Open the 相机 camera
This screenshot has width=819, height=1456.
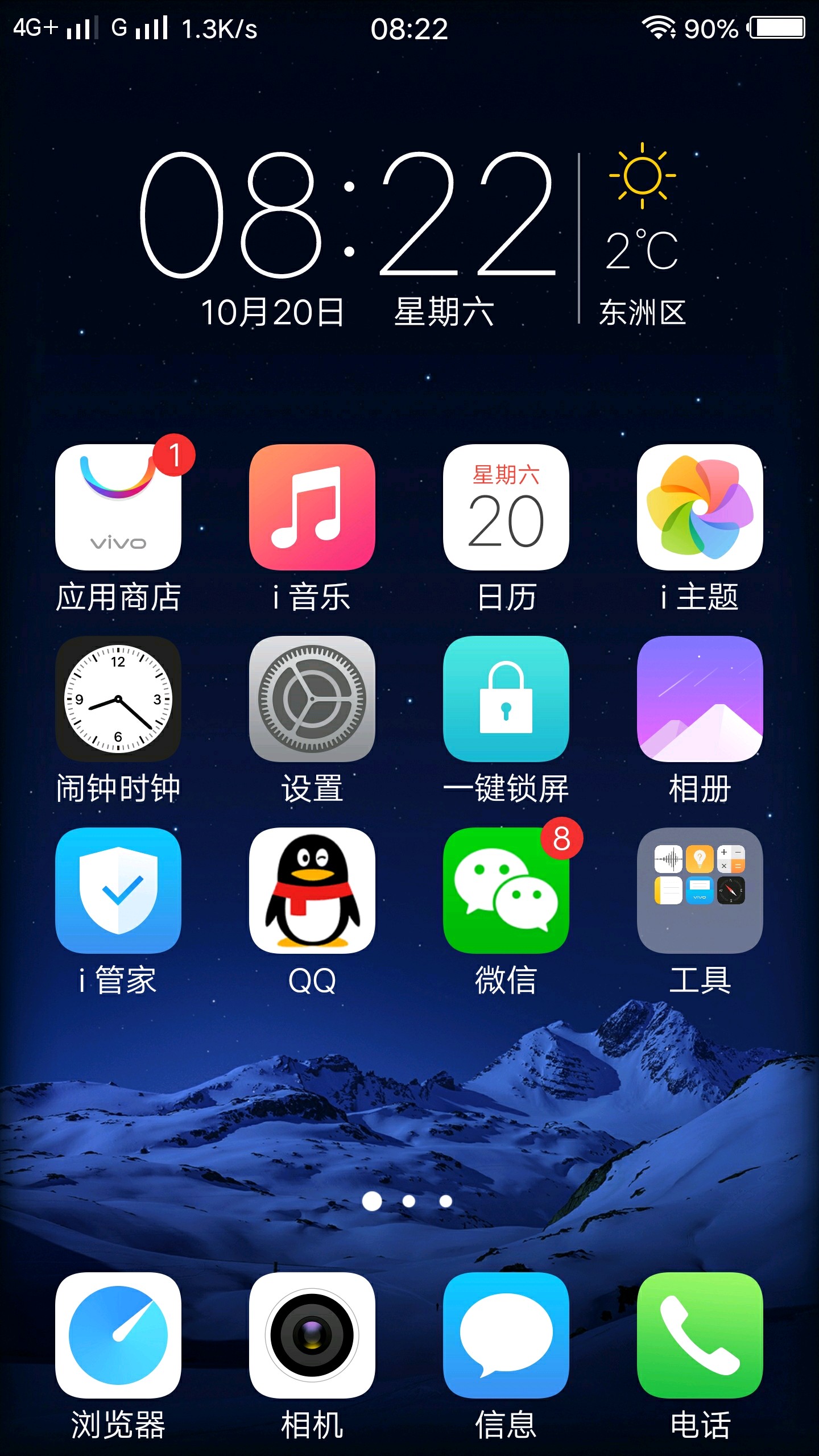[312, 1335]
